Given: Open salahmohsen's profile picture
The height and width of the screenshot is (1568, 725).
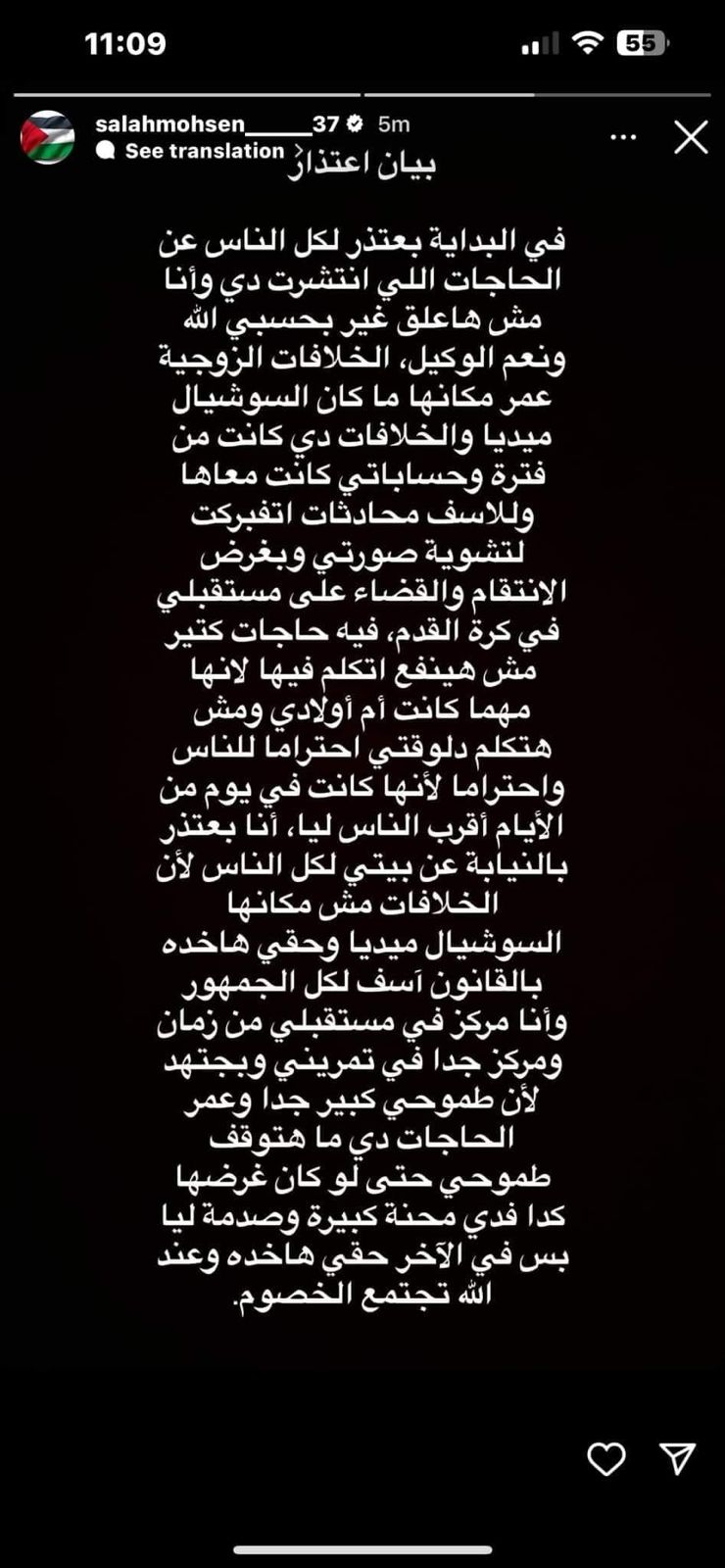Looking at the screenshot, I should coord(47,137).
